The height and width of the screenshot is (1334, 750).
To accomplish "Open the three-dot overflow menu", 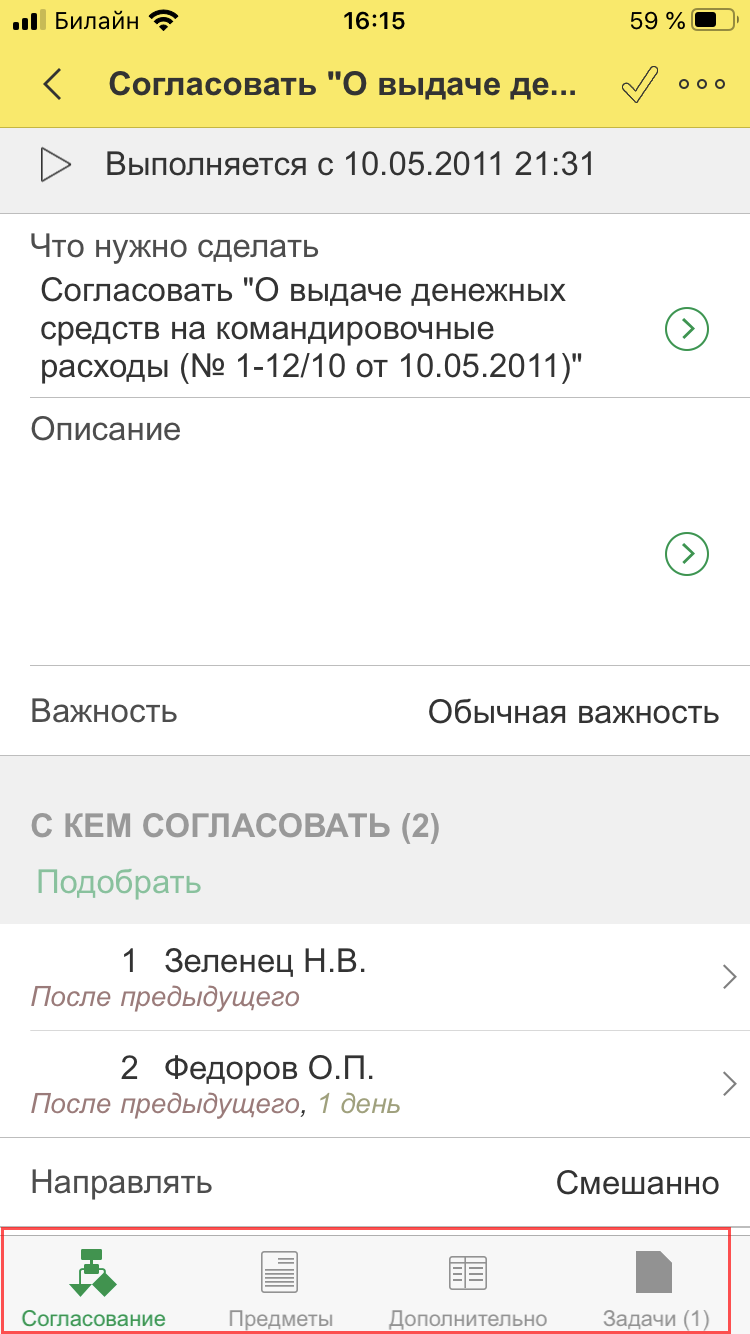I will (x=701, y=84).
